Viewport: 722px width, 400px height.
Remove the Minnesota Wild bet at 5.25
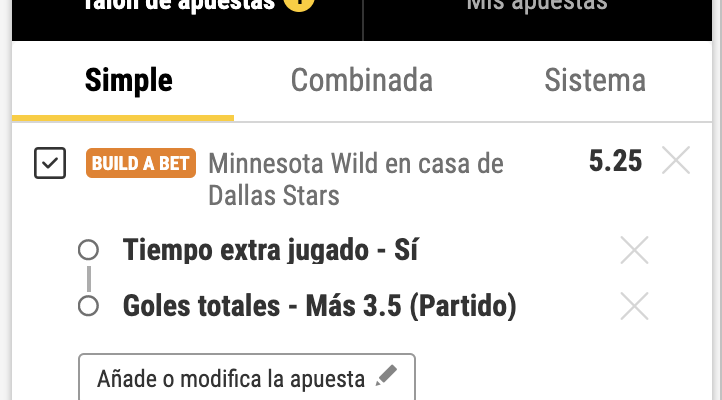click(x=677, y=160)
